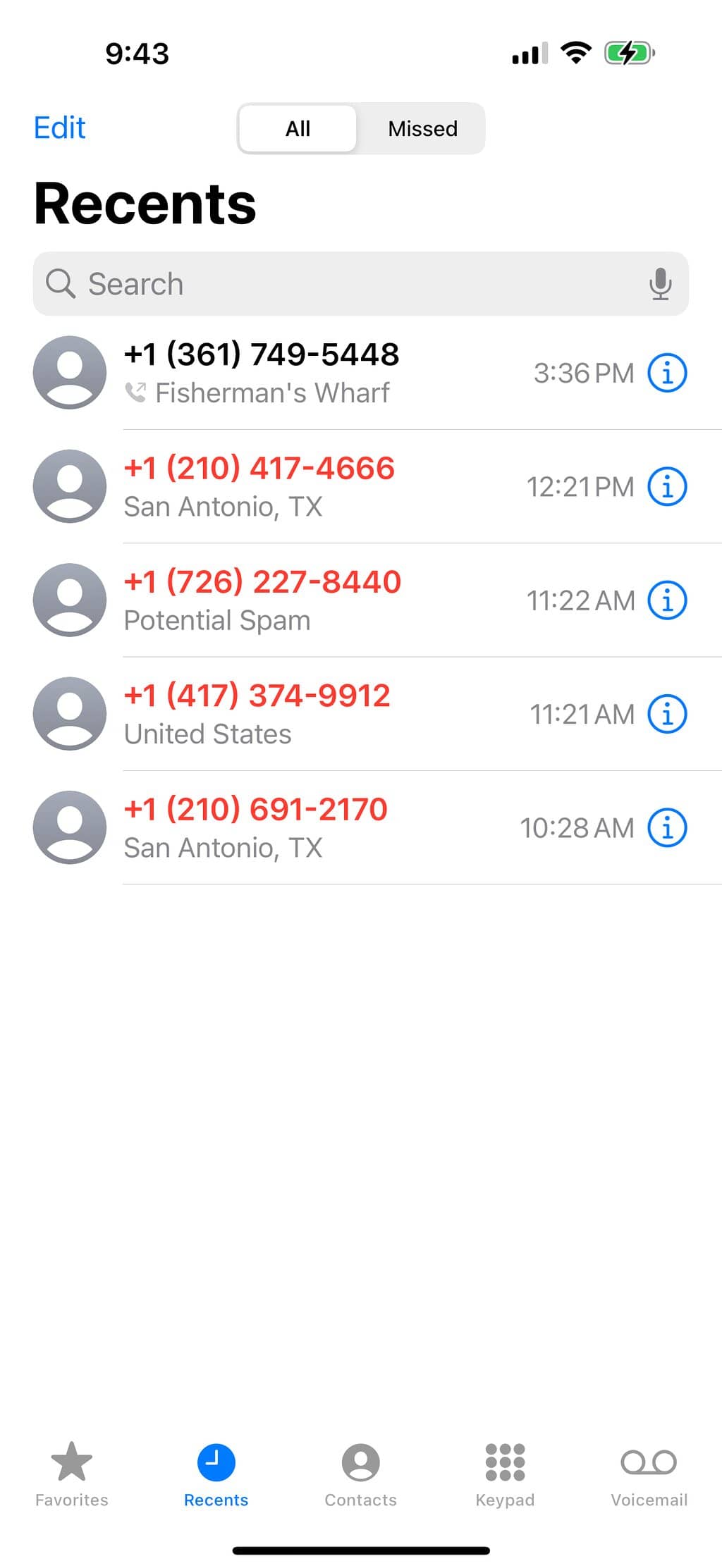This screenshot has height=1568, width=722.
Task: Open info for the 12:21 PM call
Action: (x=667, y=486)
